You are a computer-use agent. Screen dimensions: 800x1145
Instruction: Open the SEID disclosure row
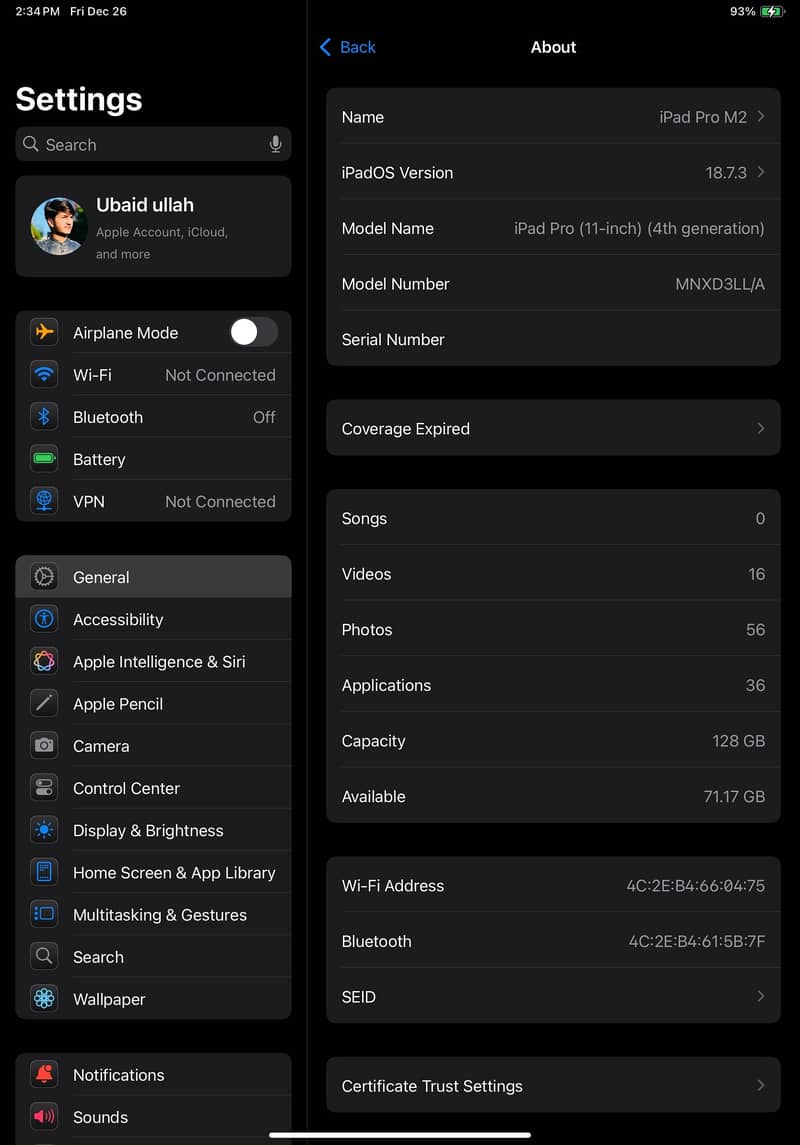553,996
